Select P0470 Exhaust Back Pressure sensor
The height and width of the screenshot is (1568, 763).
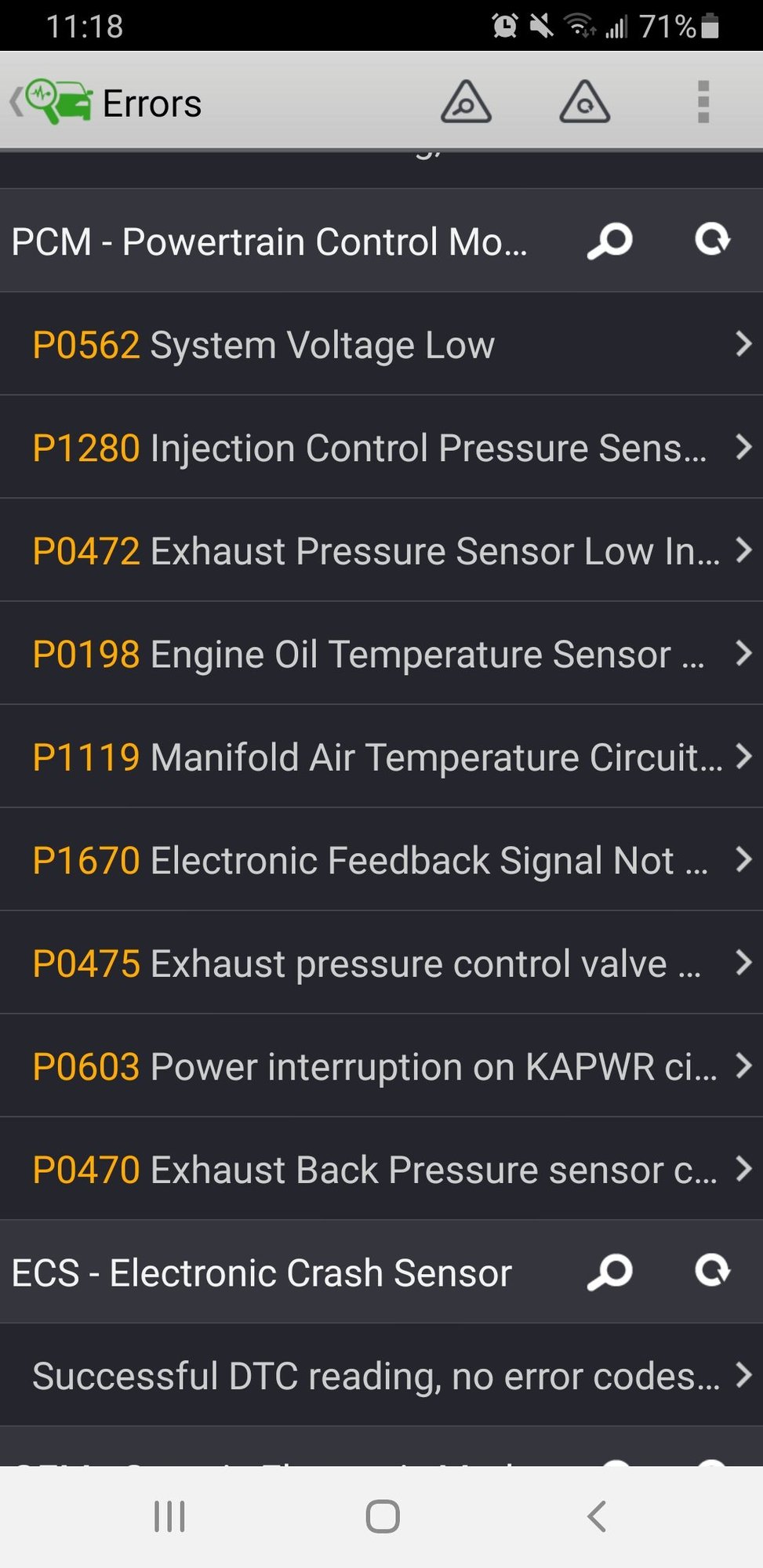(381, 1169)
